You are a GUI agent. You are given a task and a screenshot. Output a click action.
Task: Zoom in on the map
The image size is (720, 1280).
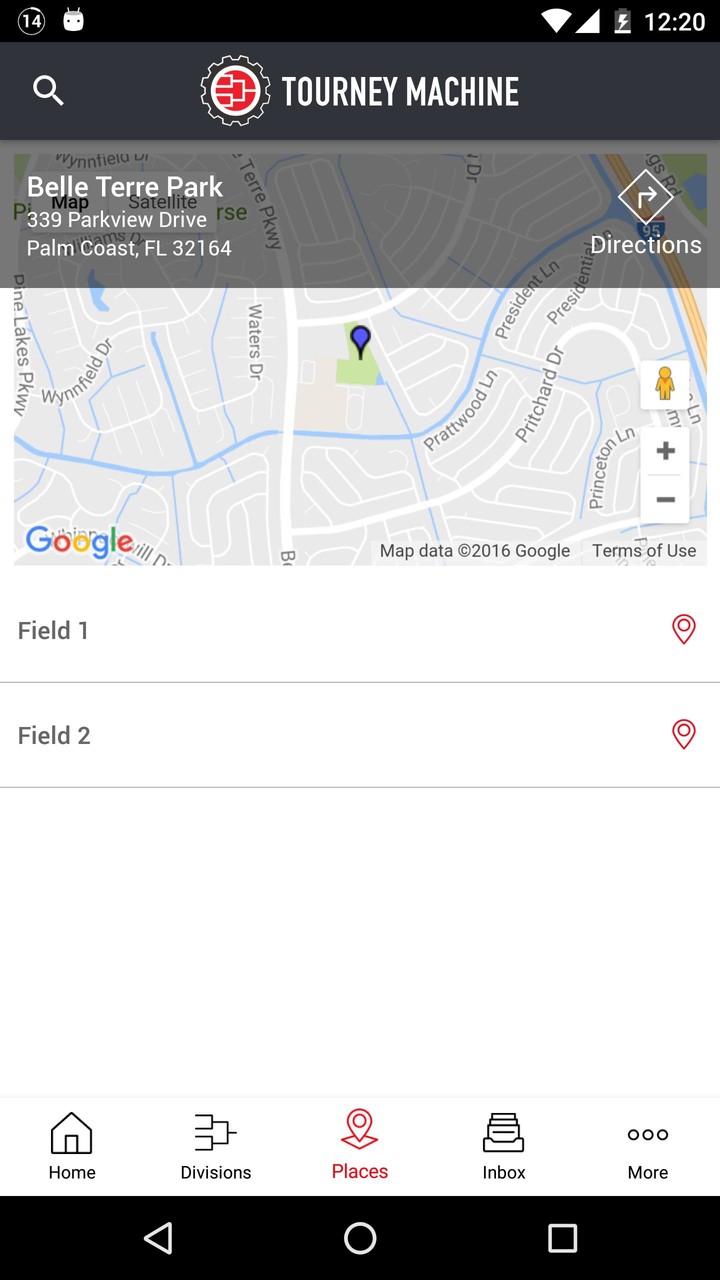pyautogui.click(x=665, y=451)
